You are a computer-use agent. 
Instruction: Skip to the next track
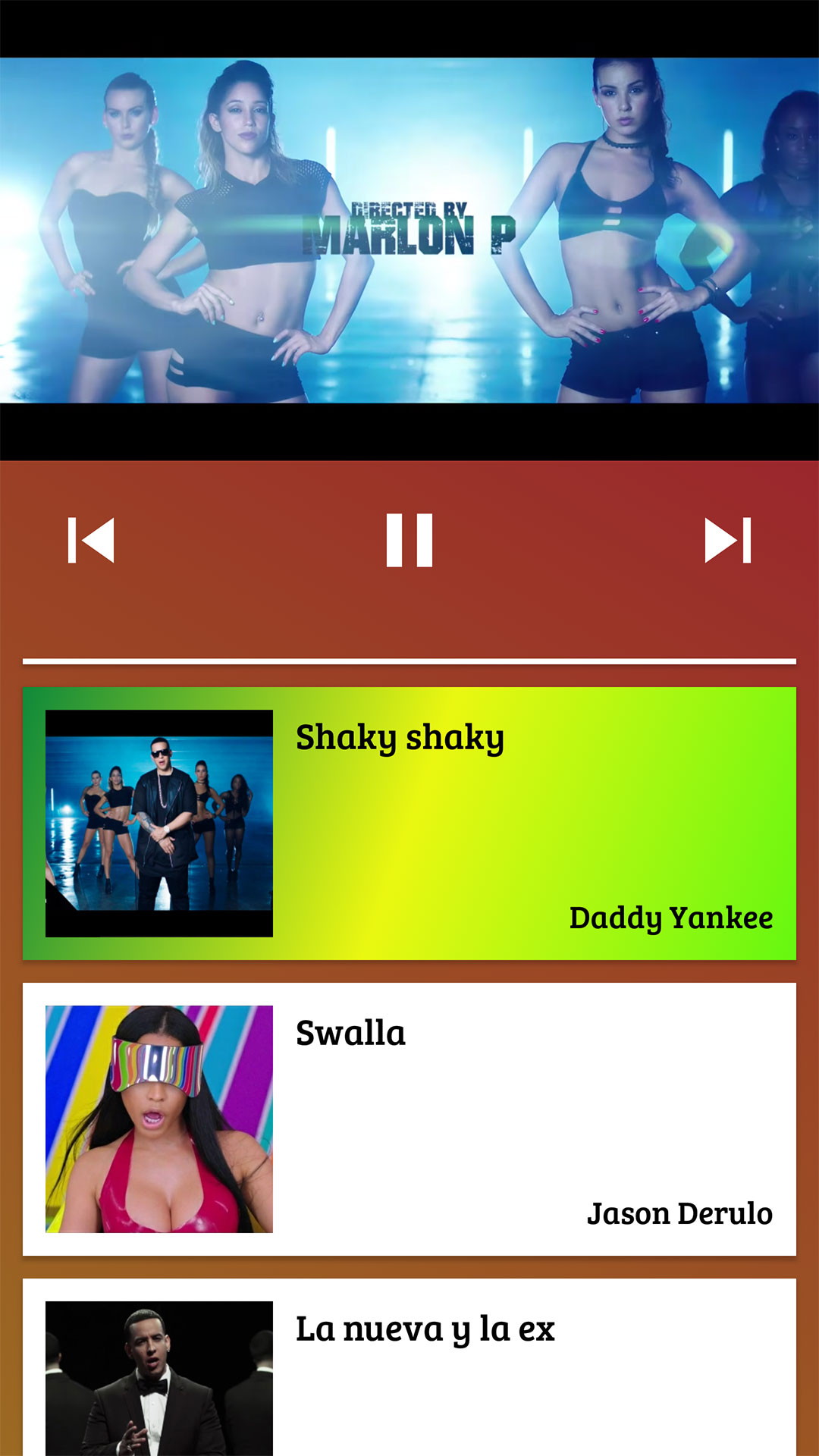click(x=728, y=540)
